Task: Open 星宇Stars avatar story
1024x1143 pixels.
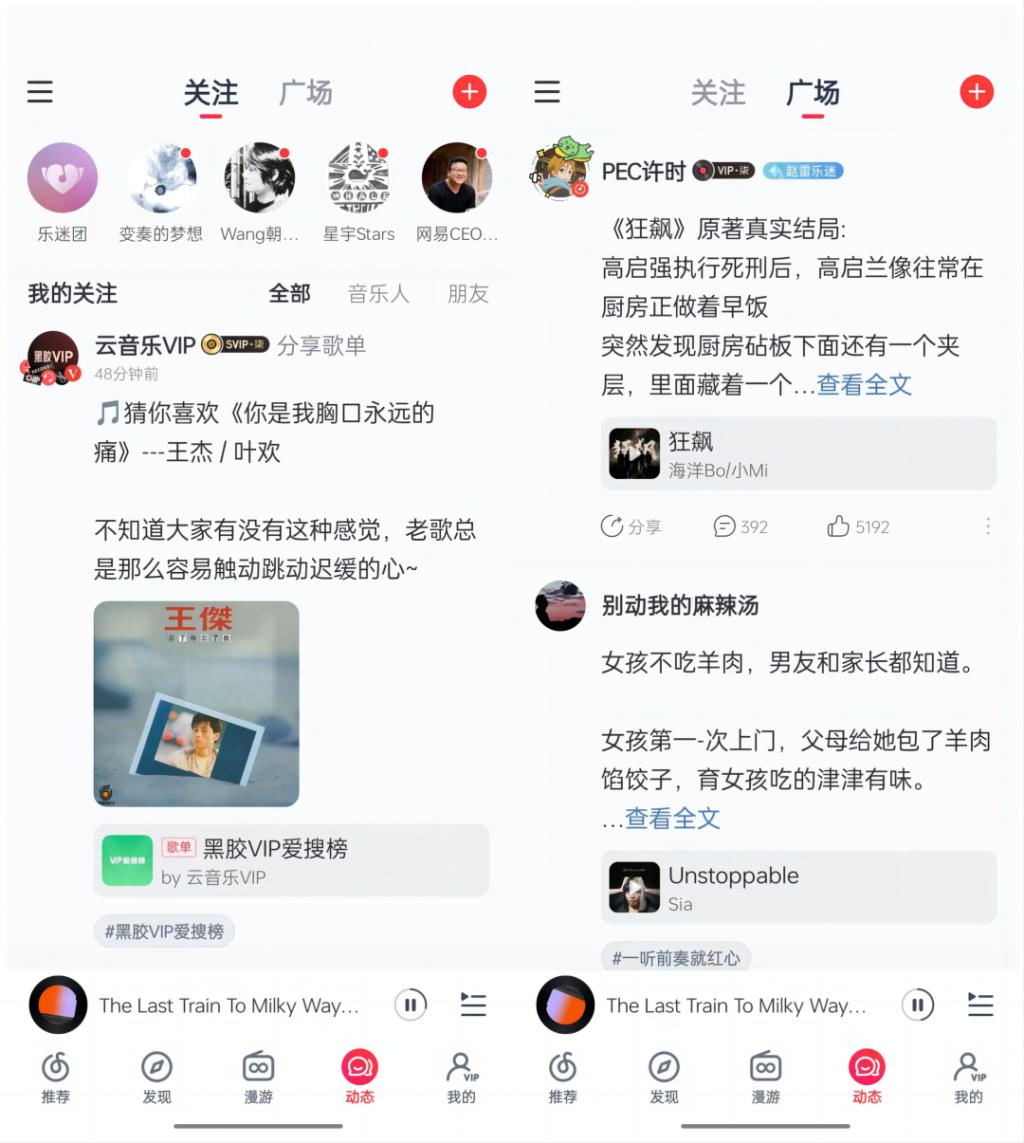Action: (358, 178)
